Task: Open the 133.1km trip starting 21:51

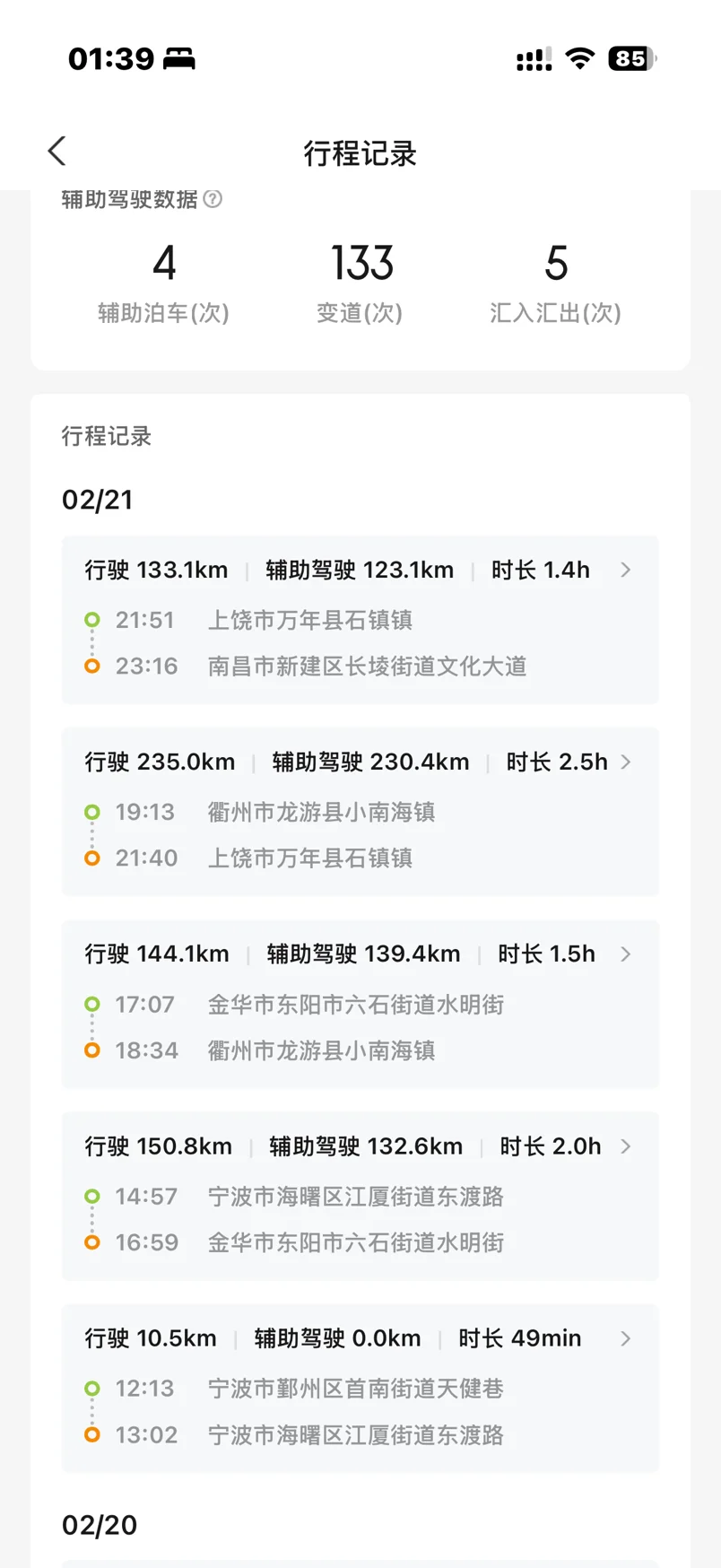Action: coord(360,619)
